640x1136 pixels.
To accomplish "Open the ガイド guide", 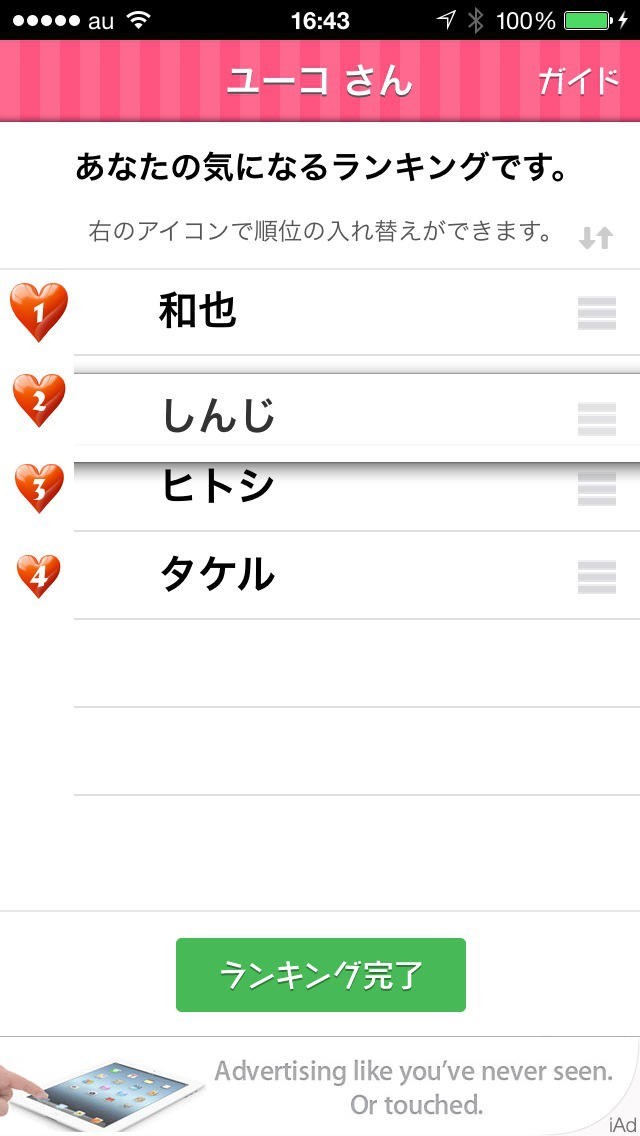I will click(x=578, y=82).
